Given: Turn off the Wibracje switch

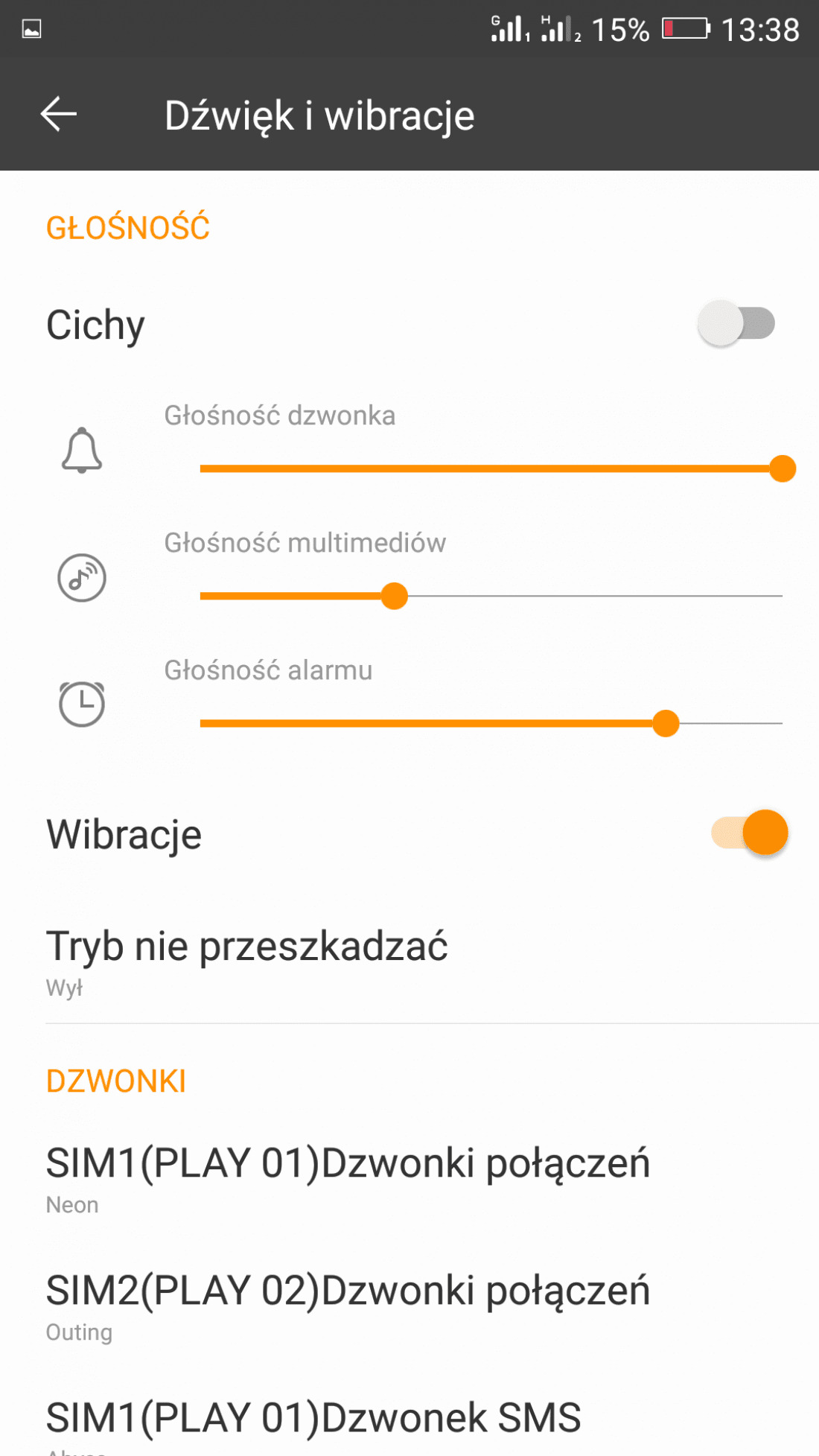Looking at the screenshot, I should pyautogui.click(x=749, y=832).
